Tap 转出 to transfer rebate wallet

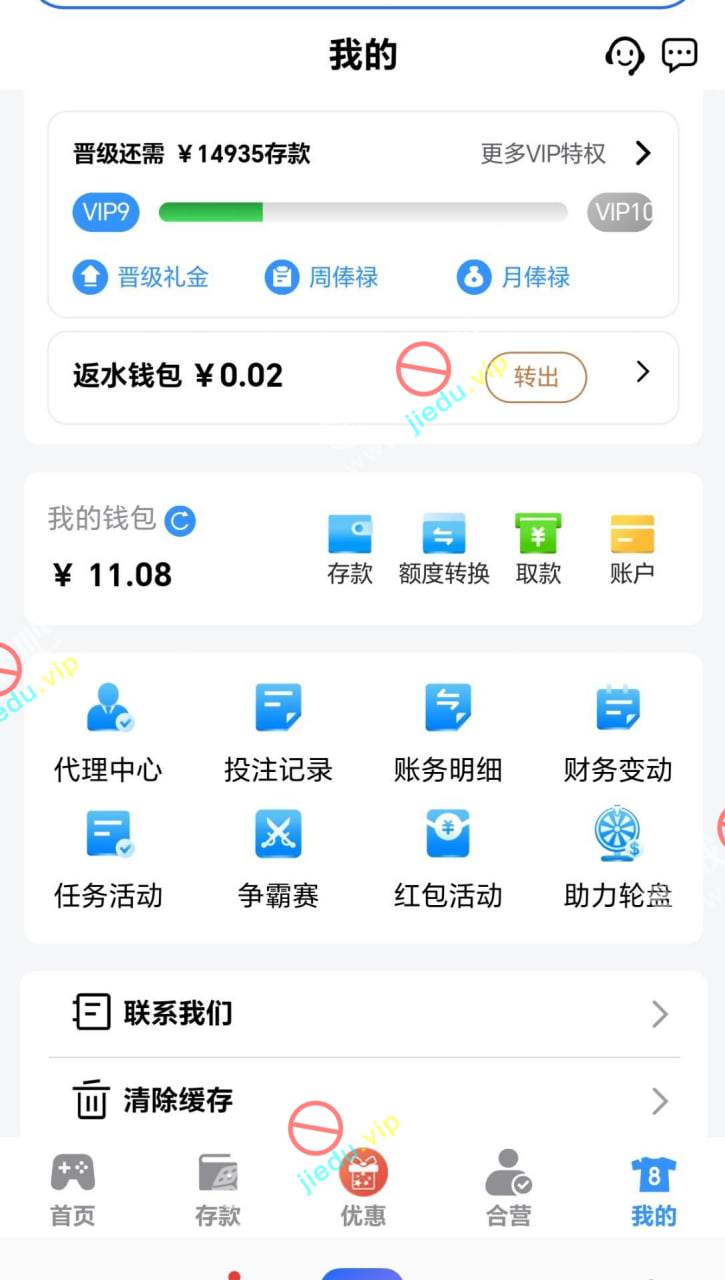[536, 377]
